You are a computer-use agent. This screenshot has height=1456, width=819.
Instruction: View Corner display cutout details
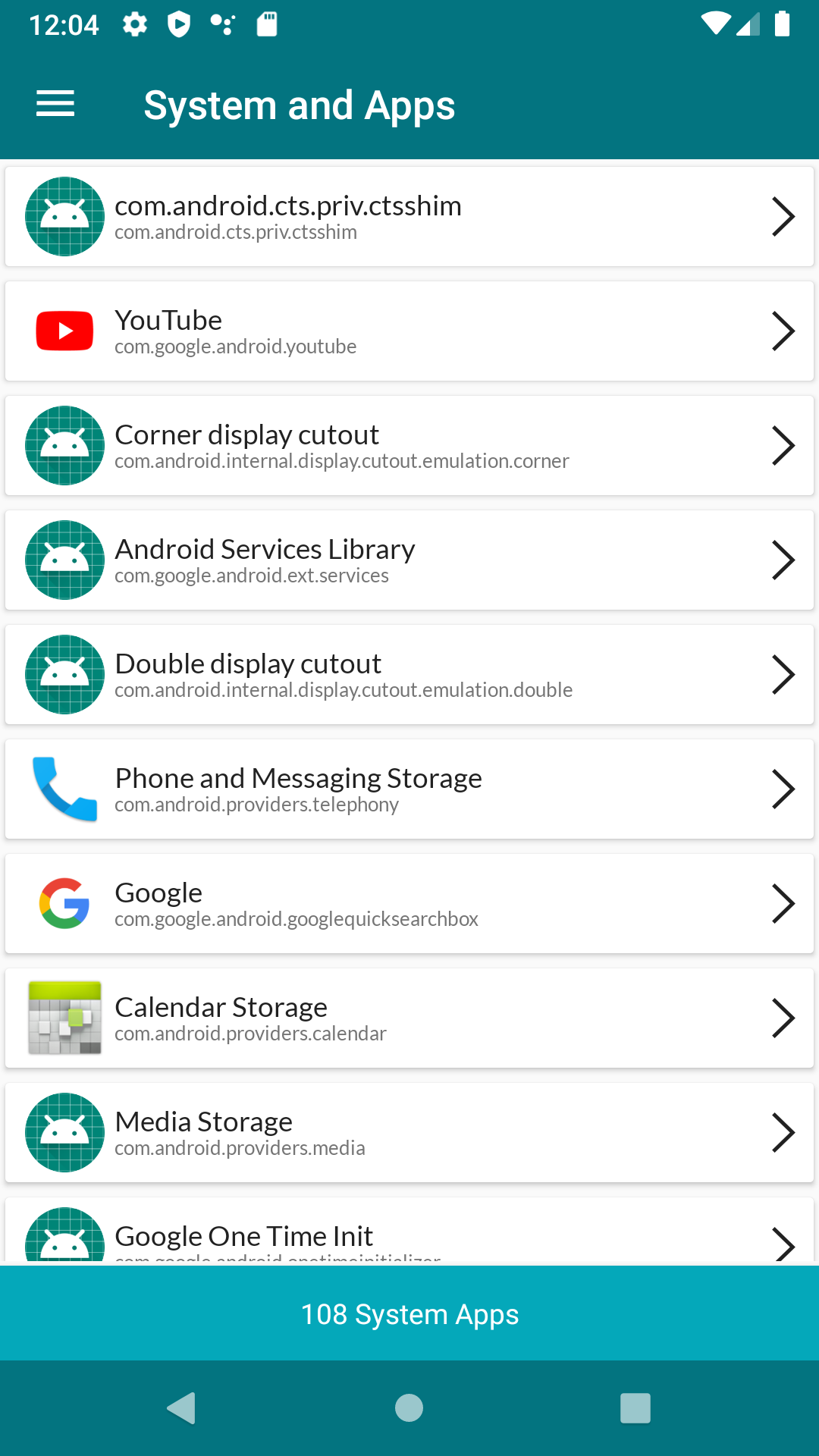click(x=409, y=446)
